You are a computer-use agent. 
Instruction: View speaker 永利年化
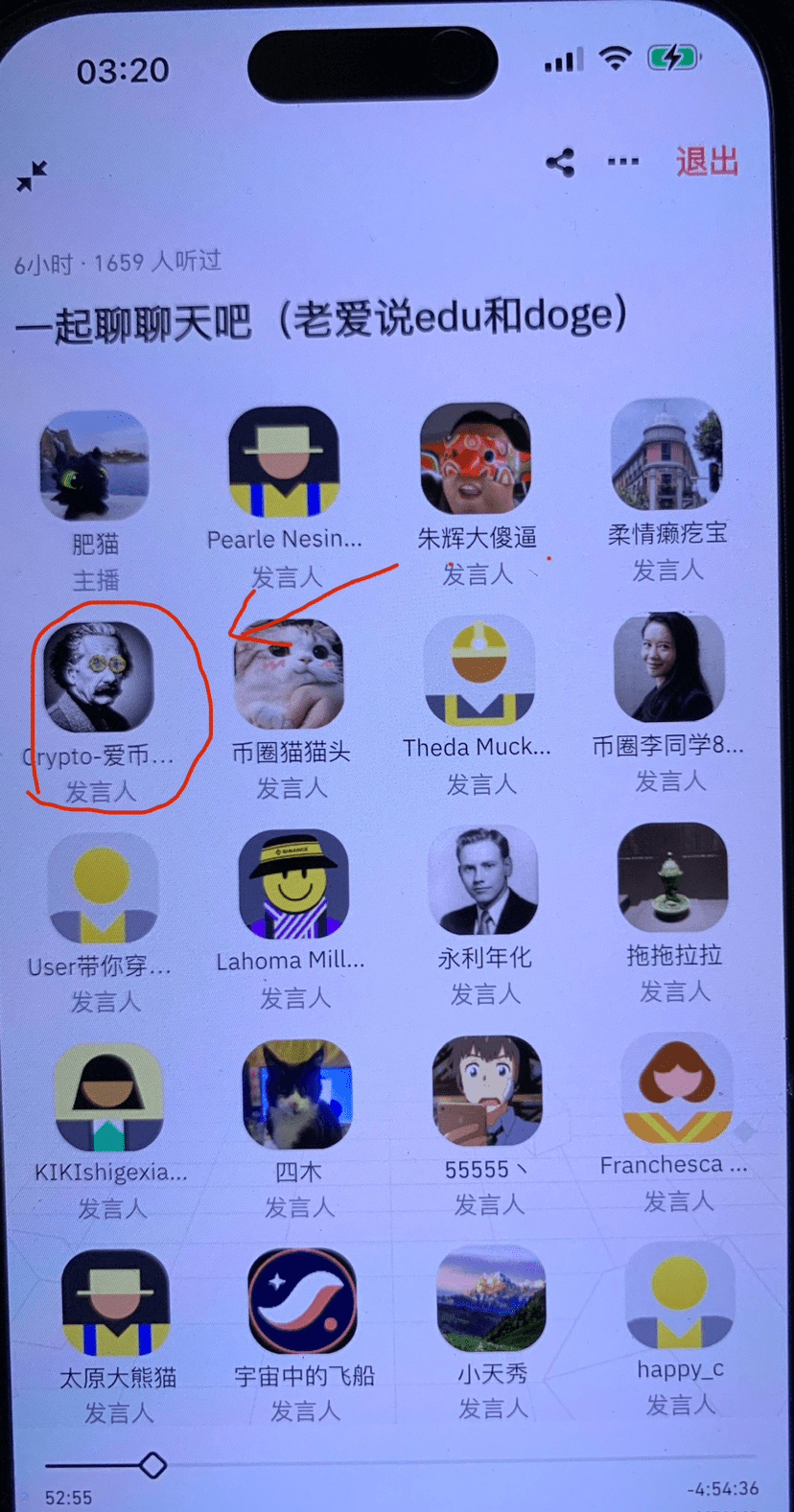[483, 880]
